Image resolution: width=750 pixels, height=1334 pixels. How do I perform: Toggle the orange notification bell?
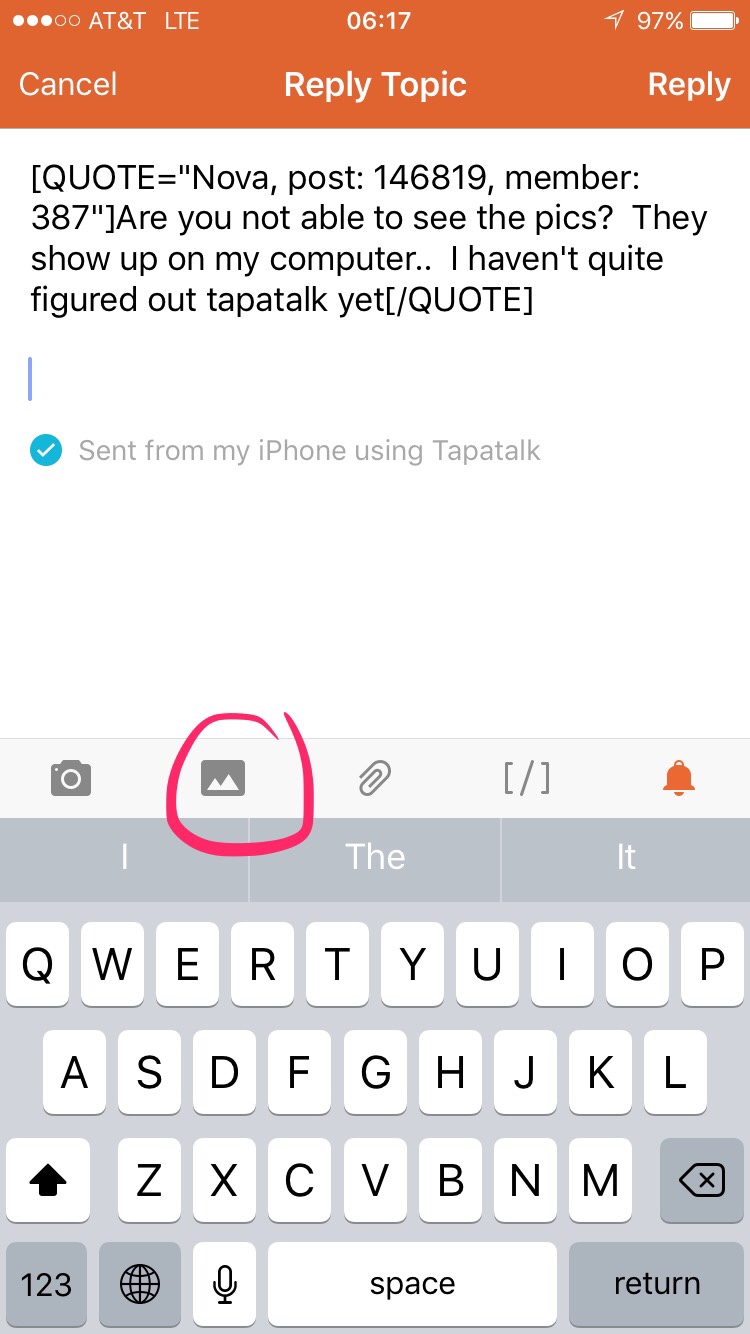[x=678, y=777]
